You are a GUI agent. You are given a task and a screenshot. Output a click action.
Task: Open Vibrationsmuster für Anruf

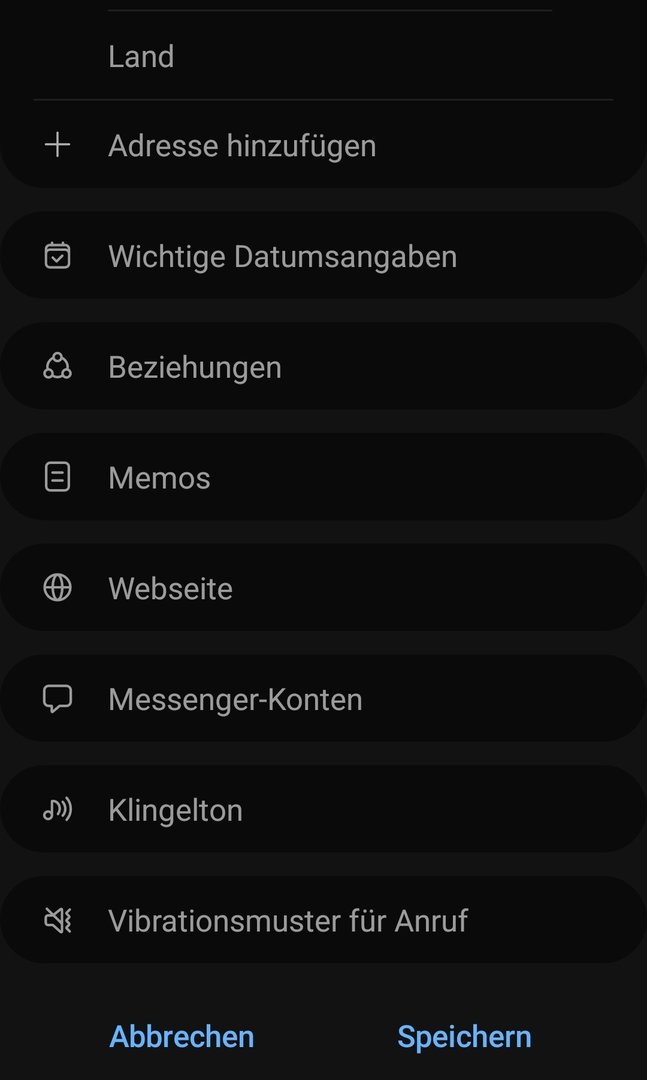pyautogui.click(x=323, y=920)
